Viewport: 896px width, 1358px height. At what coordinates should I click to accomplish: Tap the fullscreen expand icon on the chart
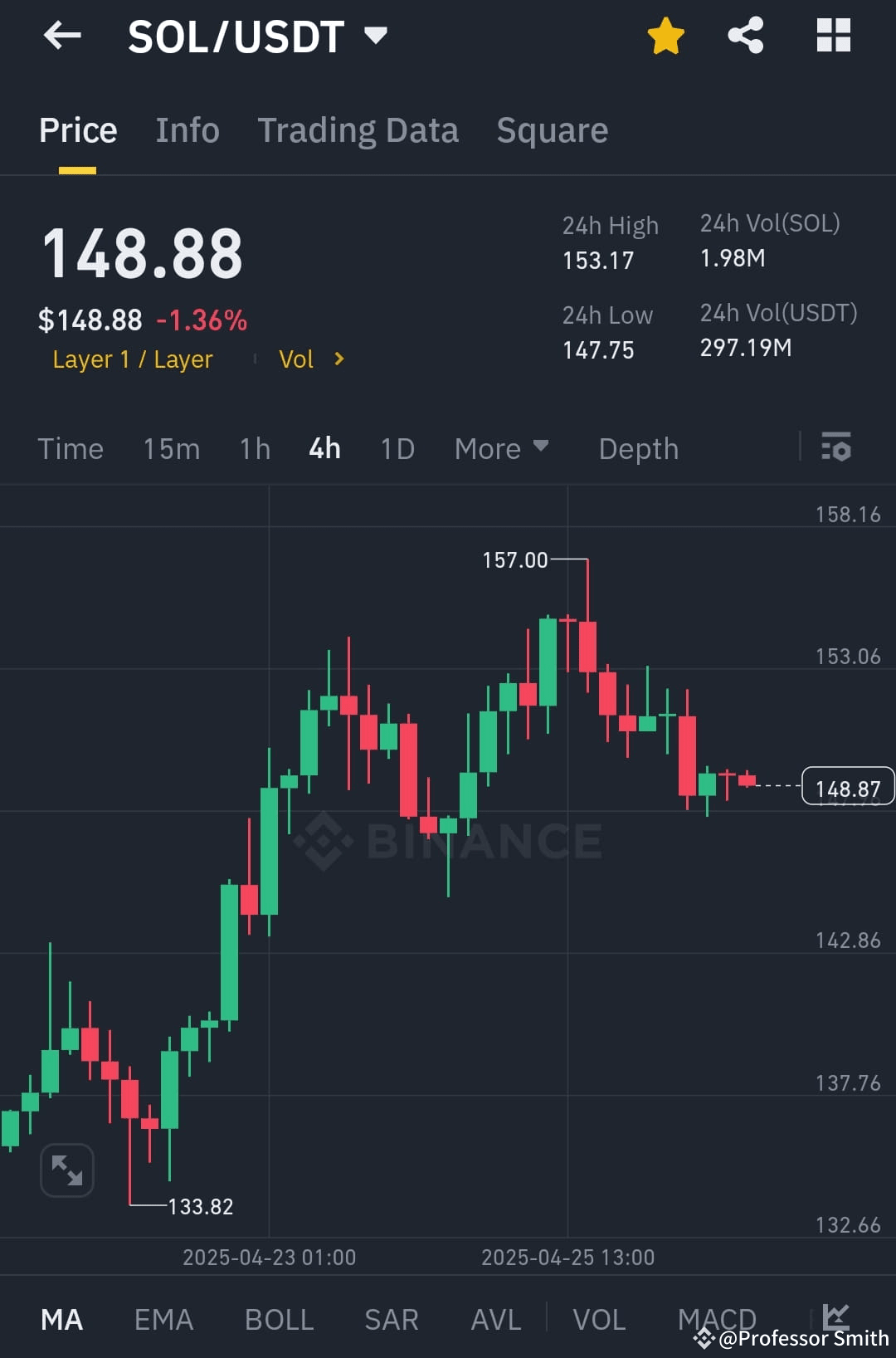pos(66,1170)
